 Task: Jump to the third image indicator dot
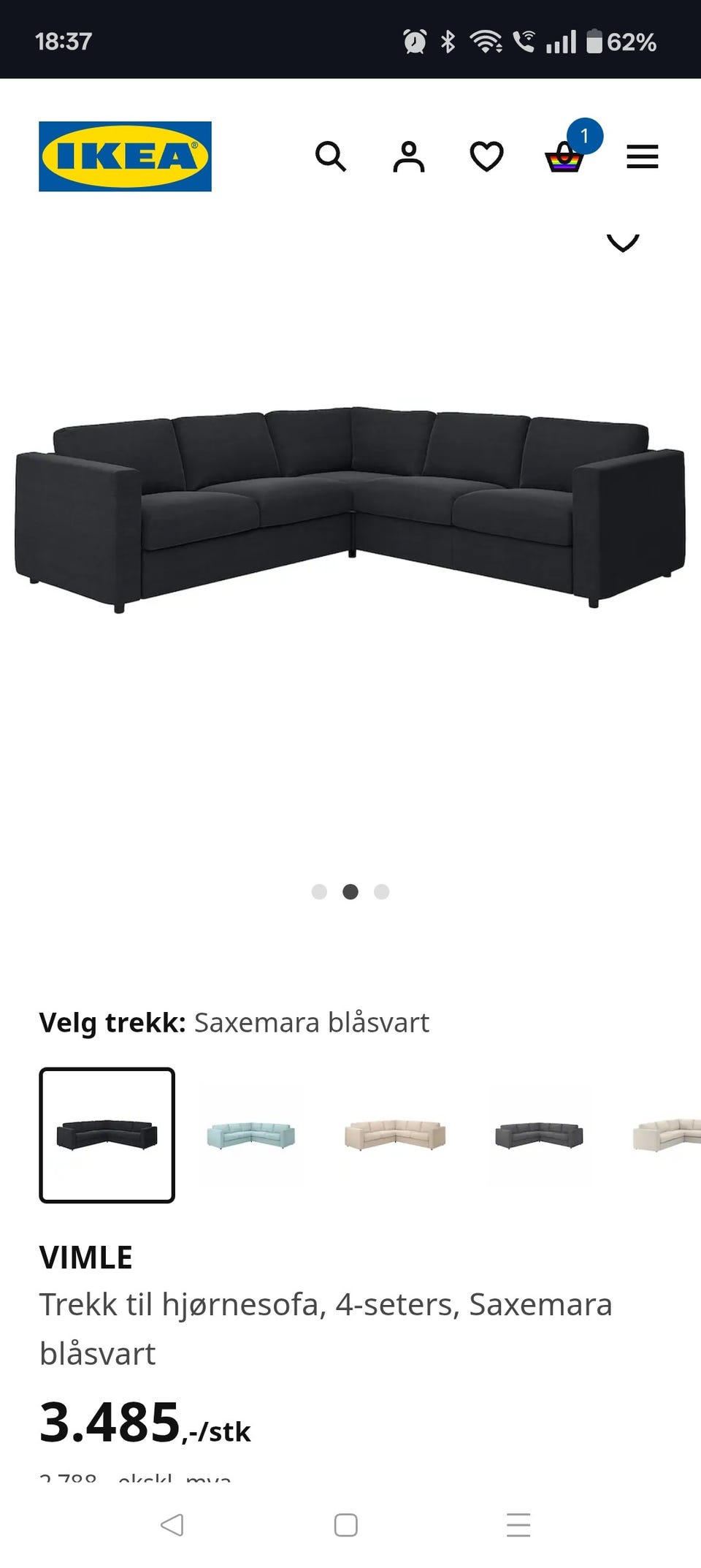tap(382, 891)
